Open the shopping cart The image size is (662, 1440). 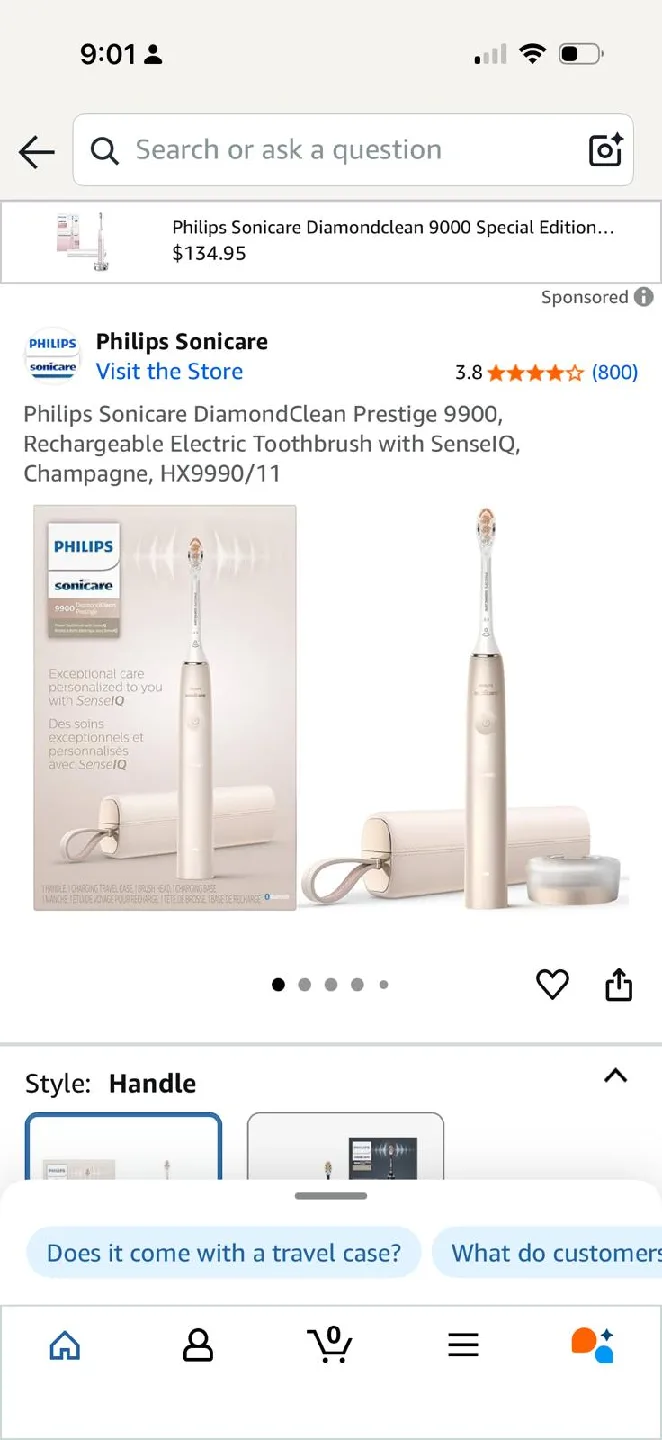tap(330, 1345)
